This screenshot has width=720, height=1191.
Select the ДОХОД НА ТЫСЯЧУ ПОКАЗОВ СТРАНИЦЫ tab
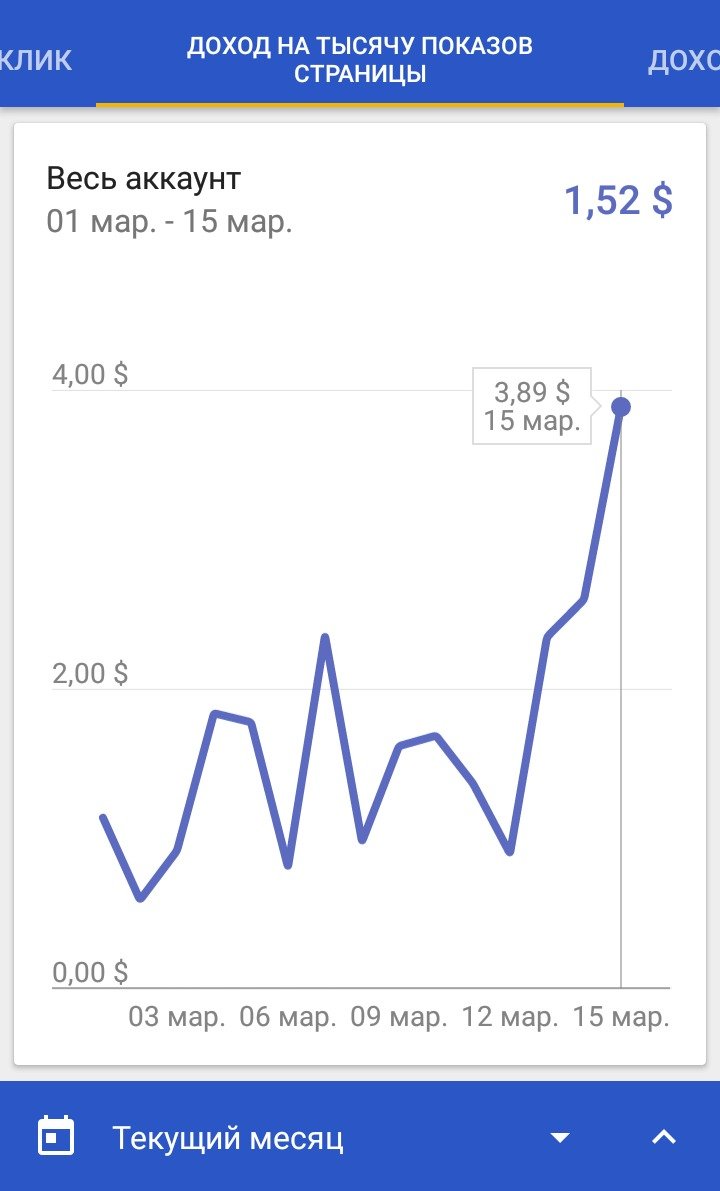360,60
